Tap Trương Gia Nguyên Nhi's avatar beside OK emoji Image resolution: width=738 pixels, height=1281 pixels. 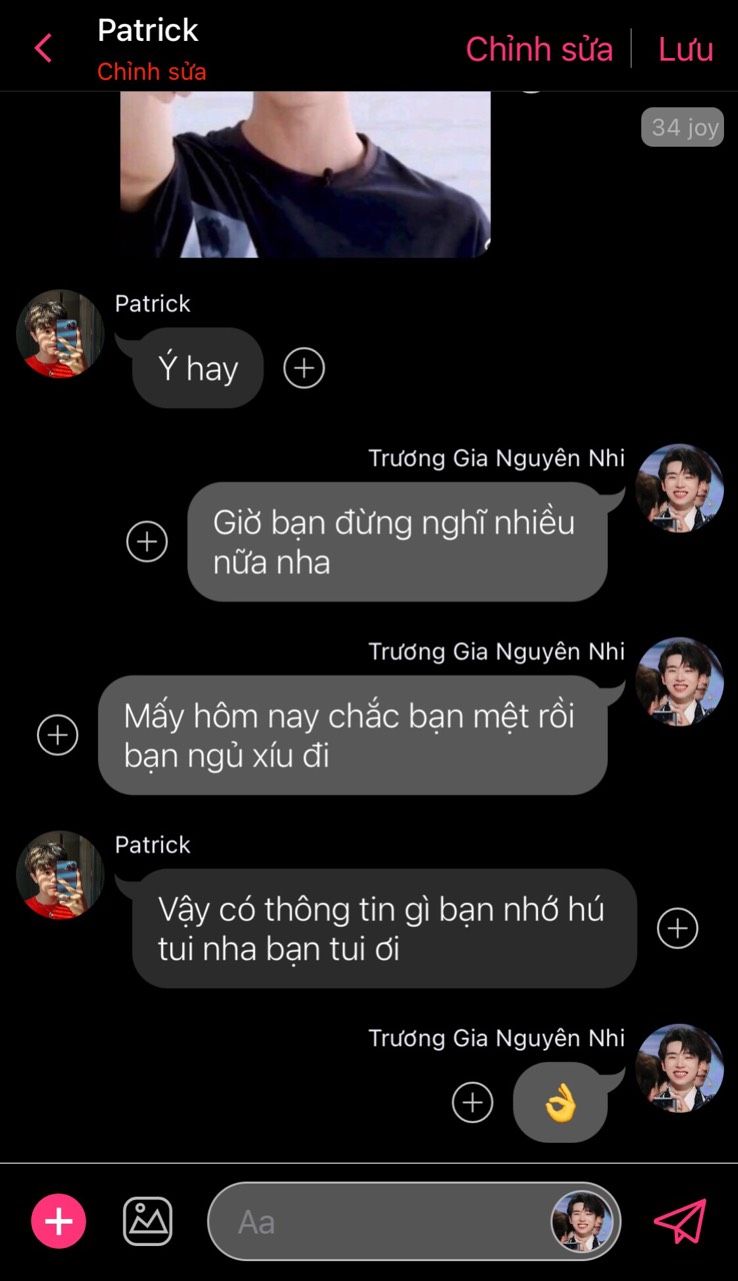point(679,1067)
